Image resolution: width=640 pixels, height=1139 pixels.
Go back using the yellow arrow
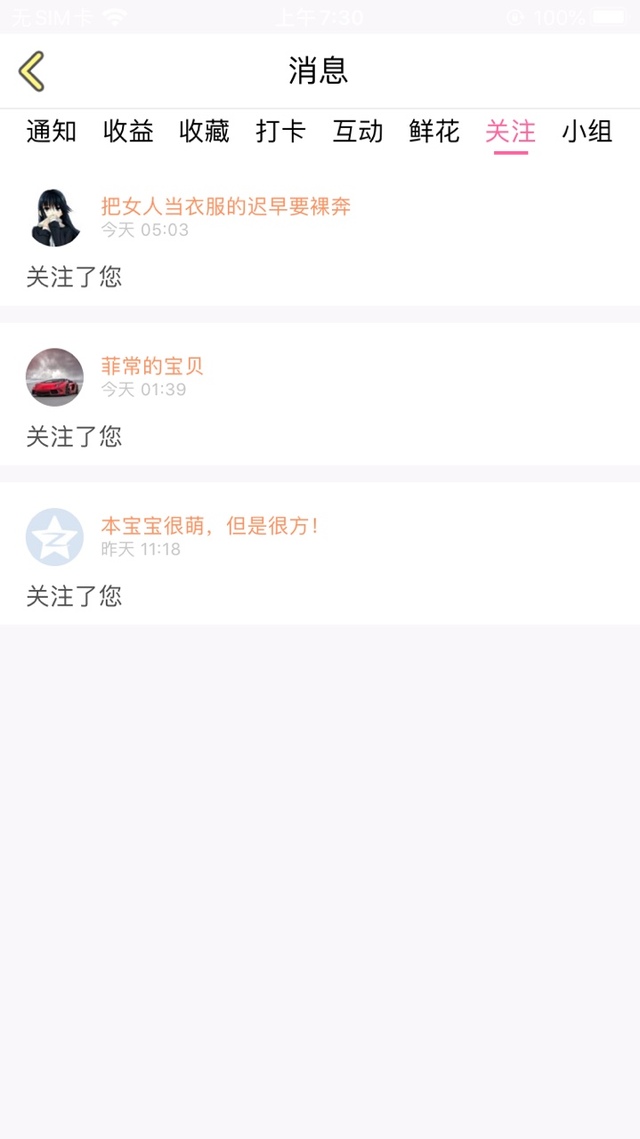click(32, 71)
